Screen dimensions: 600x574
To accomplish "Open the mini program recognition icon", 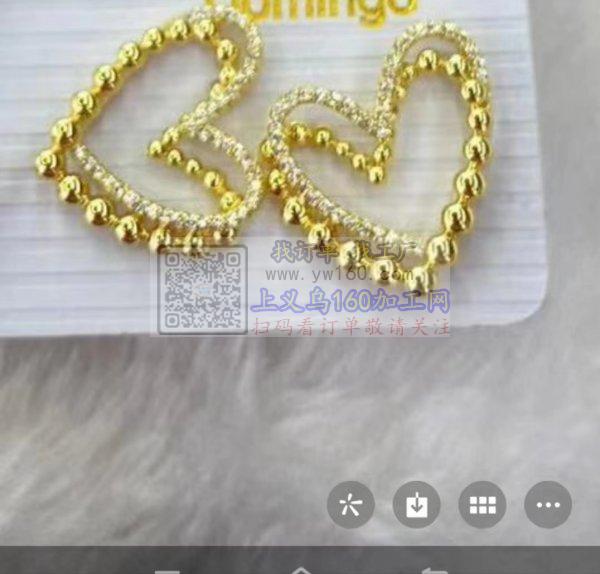I will (x=351, y=505).
